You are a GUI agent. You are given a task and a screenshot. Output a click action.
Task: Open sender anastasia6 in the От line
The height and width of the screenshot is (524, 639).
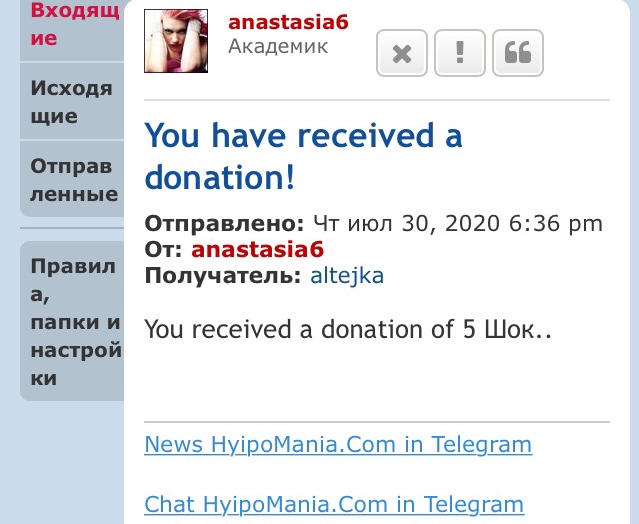point(257,248)
